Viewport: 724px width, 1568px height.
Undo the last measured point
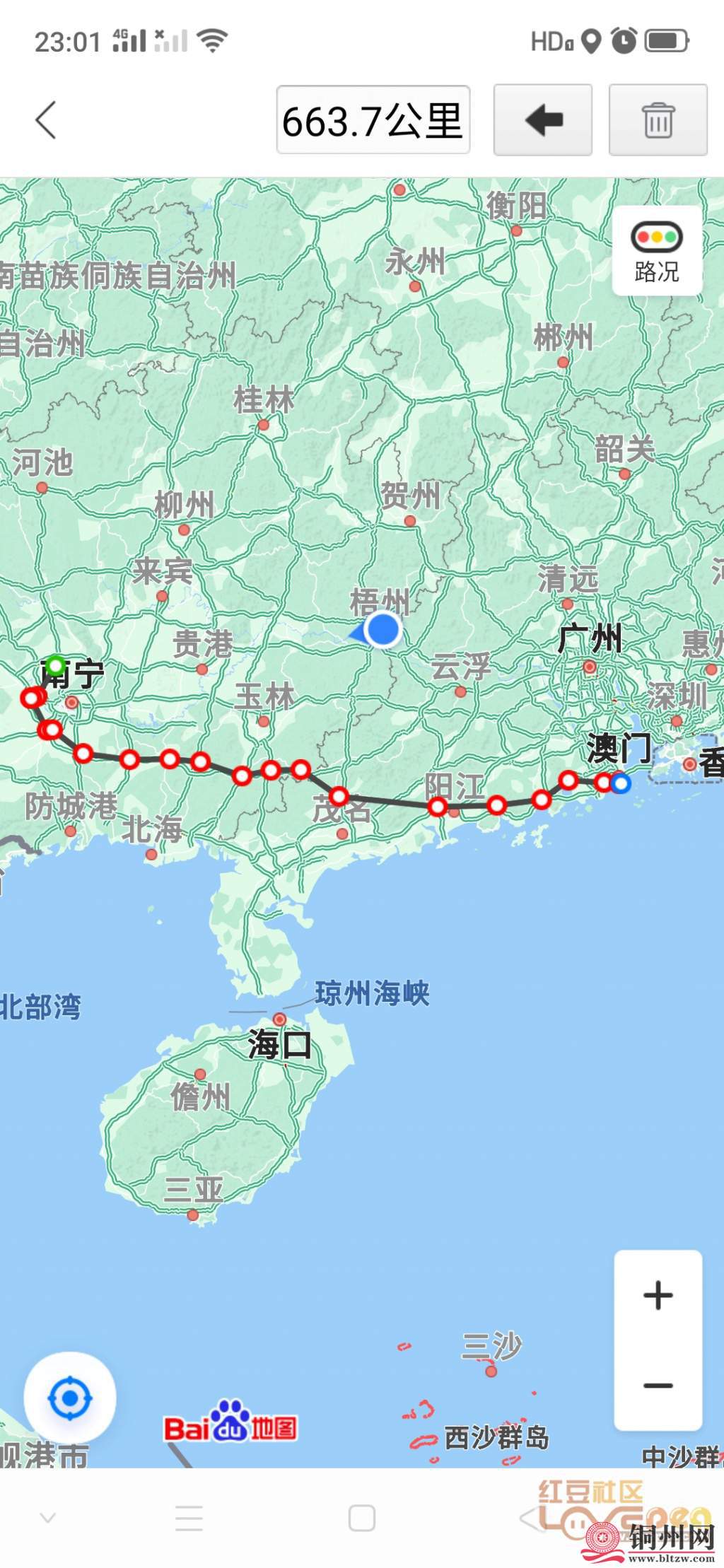[542, 119]
